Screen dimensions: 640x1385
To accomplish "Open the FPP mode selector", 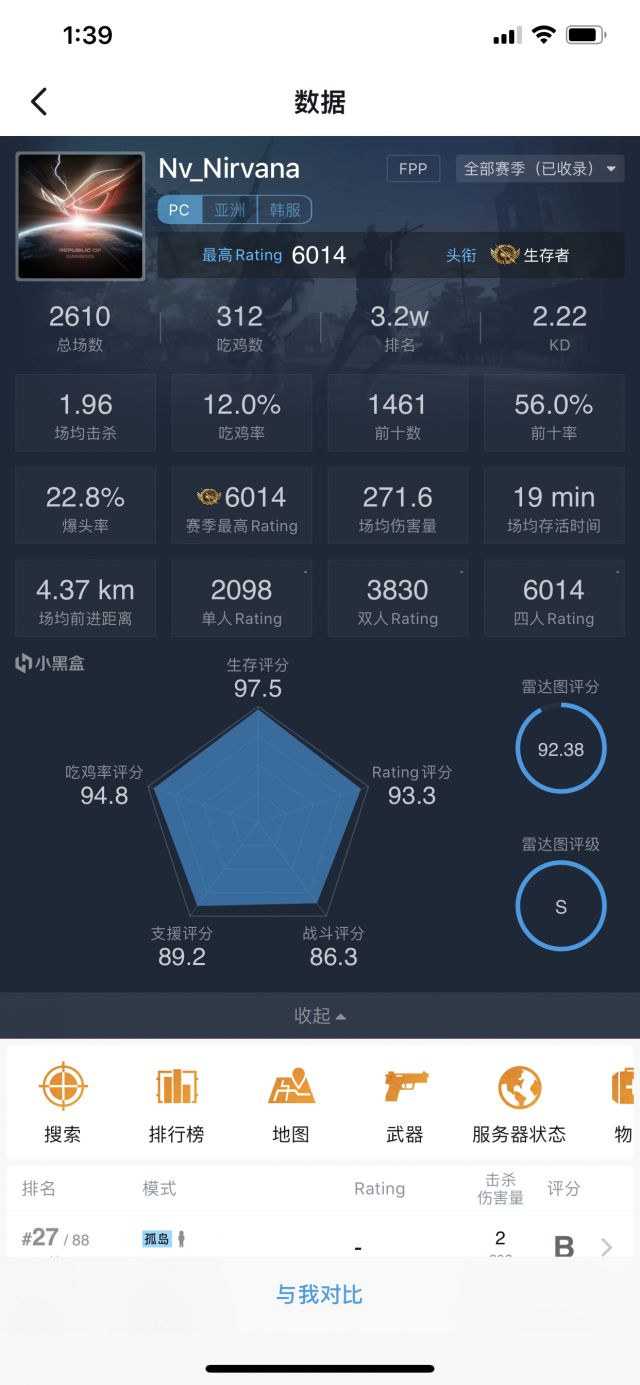I will (413, 169).
